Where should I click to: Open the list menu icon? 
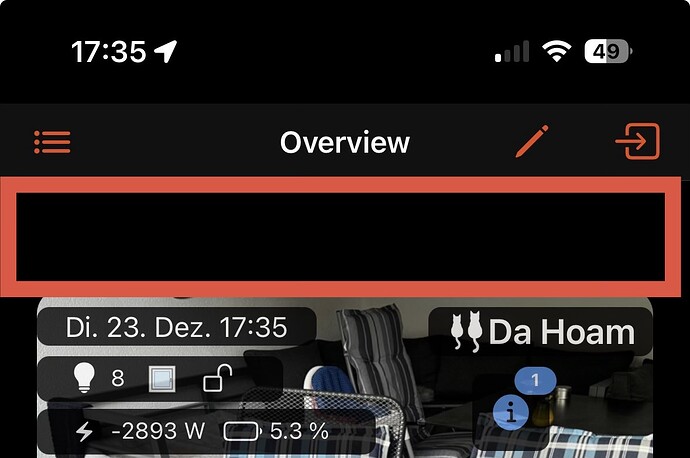coord(52,142)
